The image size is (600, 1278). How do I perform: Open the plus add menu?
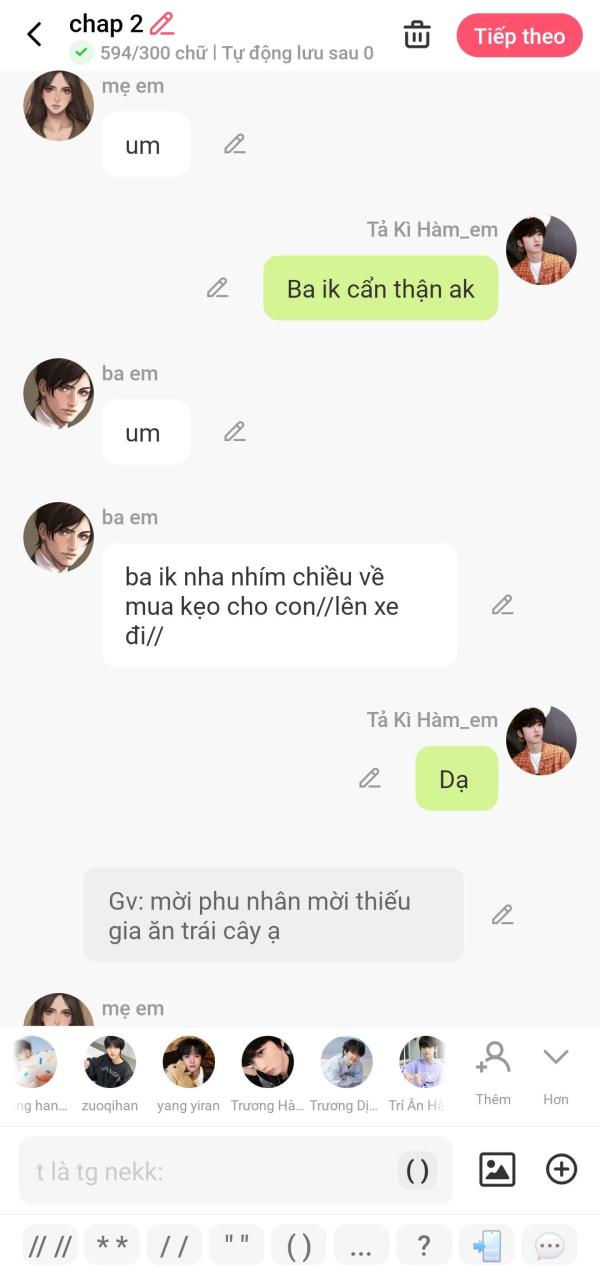[x=561, y=1169]
